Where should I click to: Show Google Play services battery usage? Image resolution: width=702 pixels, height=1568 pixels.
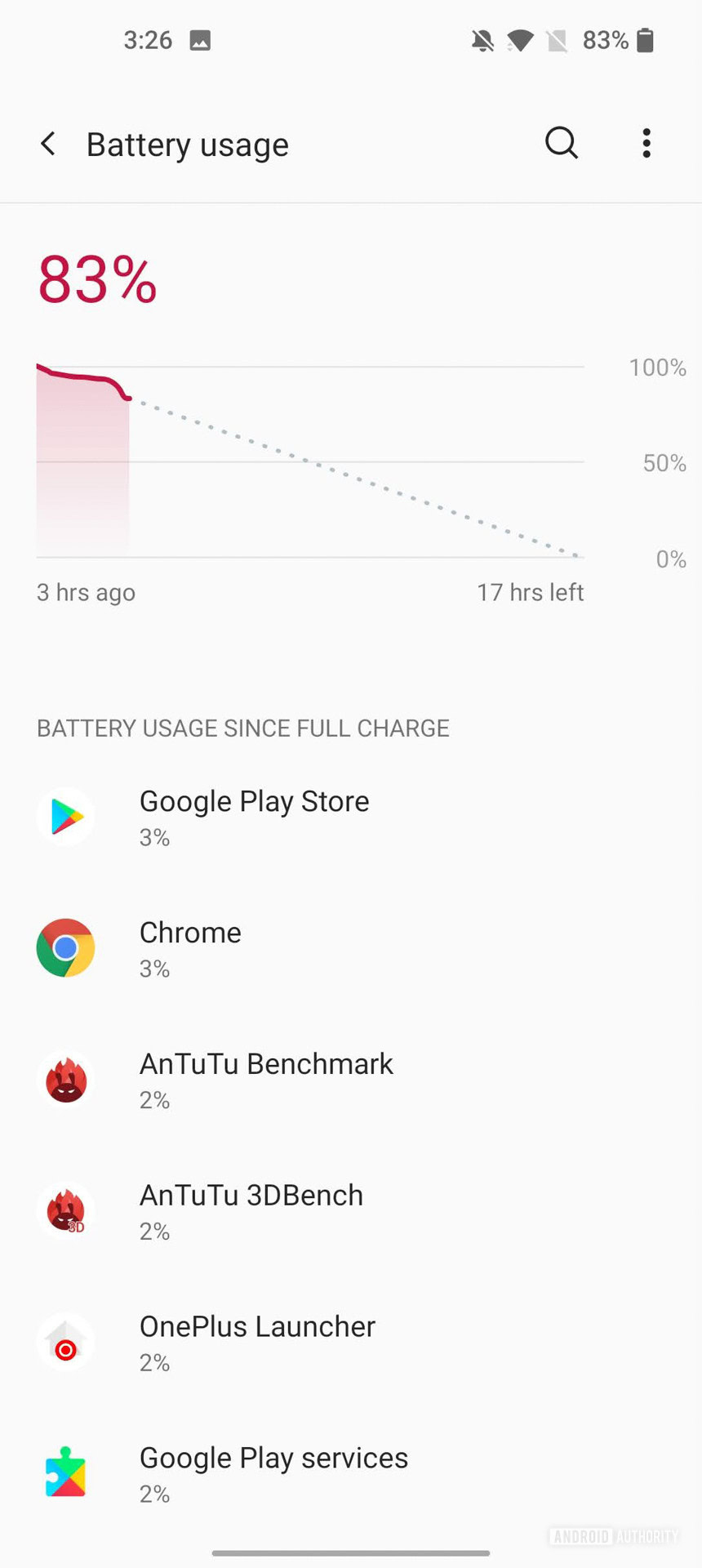[273, 1474]
